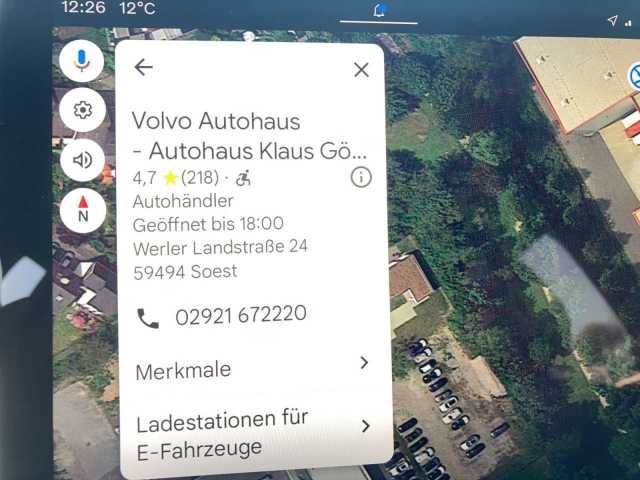Viewport: 640px width, 480px height.
Task: Open the map settings gear
Action: [x=83, y=110]
